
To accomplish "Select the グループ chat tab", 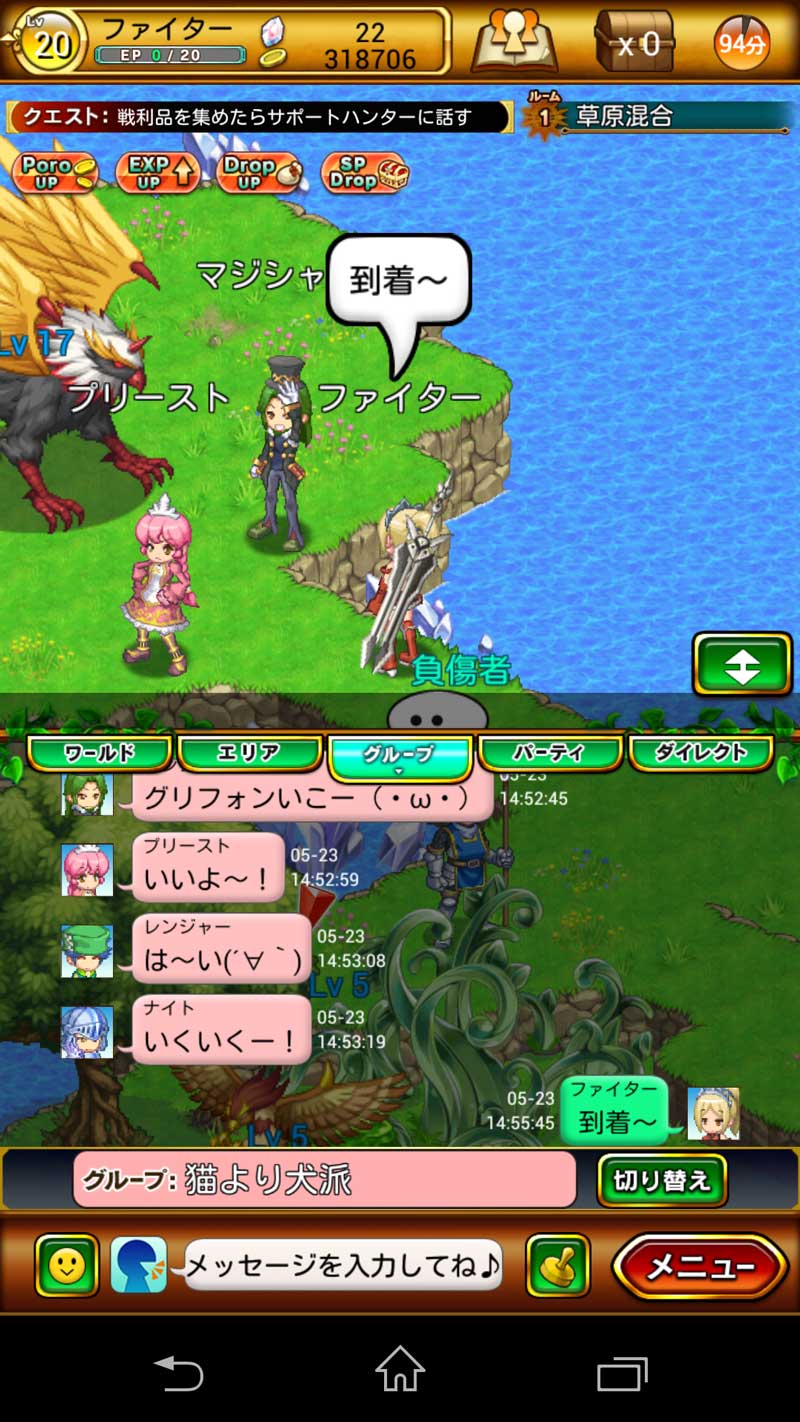I will pos(399,756).
